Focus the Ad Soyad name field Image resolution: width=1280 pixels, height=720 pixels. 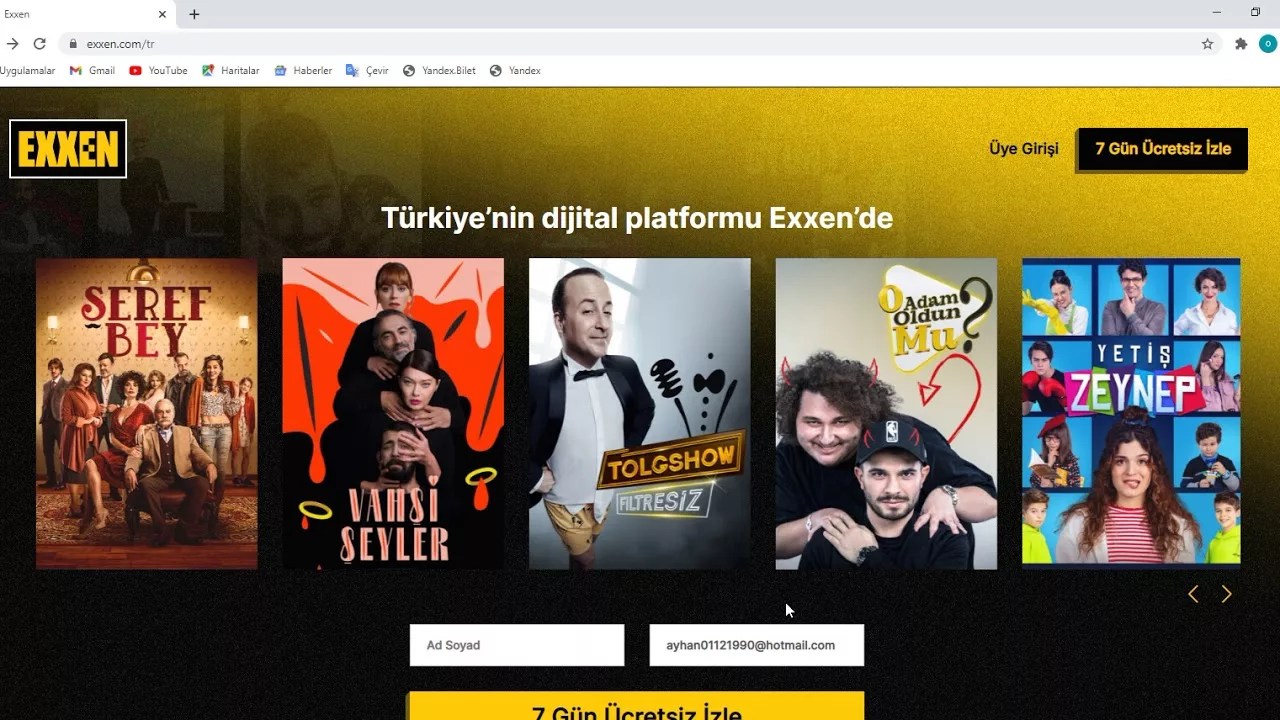[517, 645]
